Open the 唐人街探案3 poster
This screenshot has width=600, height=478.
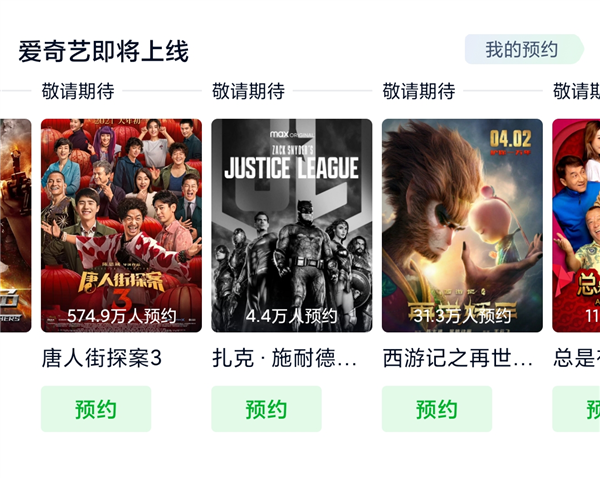pyautogui.click(x=121, y=225)
